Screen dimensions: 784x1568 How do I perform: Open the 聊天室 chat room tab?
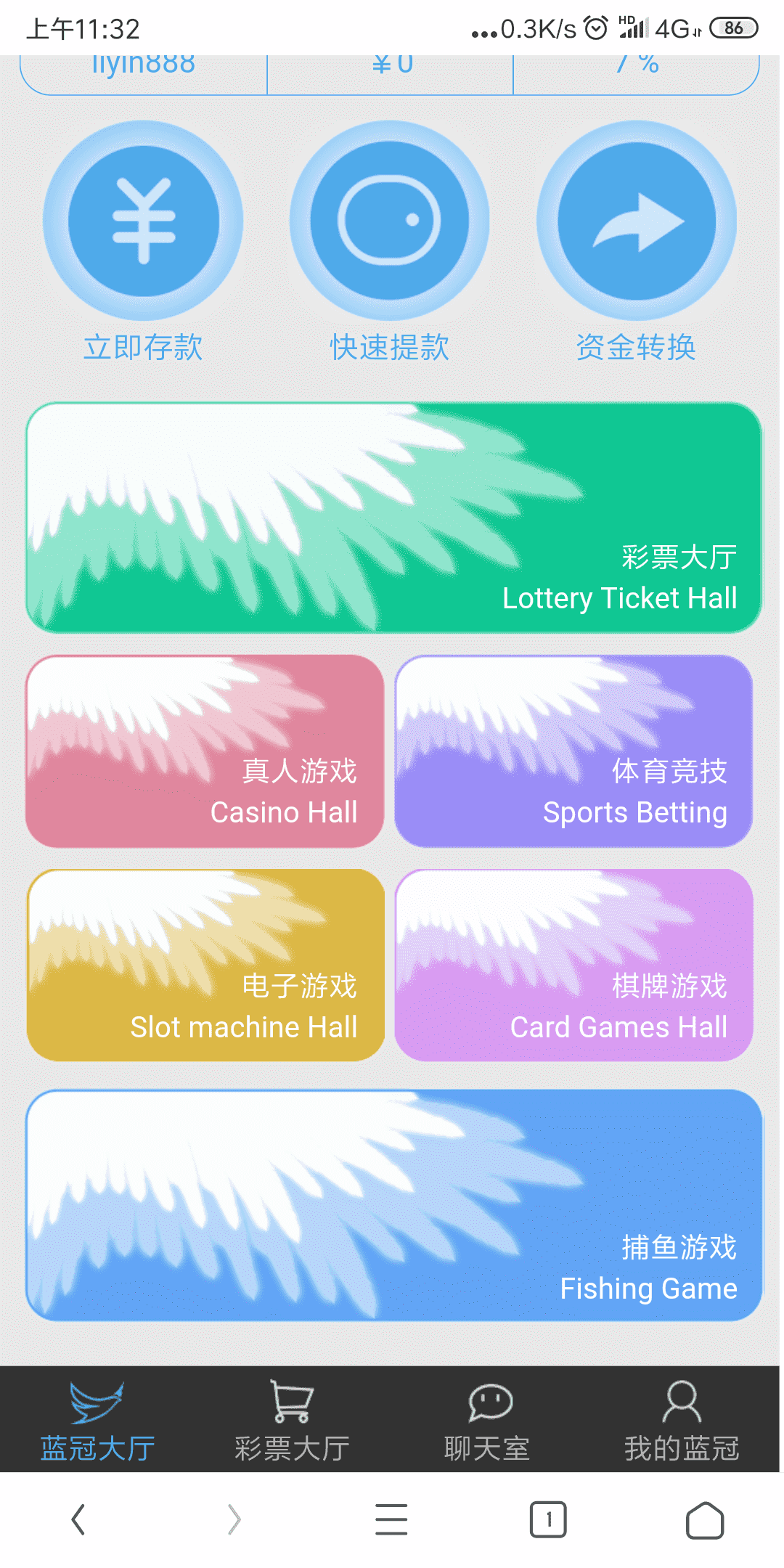coord(487,1421)
